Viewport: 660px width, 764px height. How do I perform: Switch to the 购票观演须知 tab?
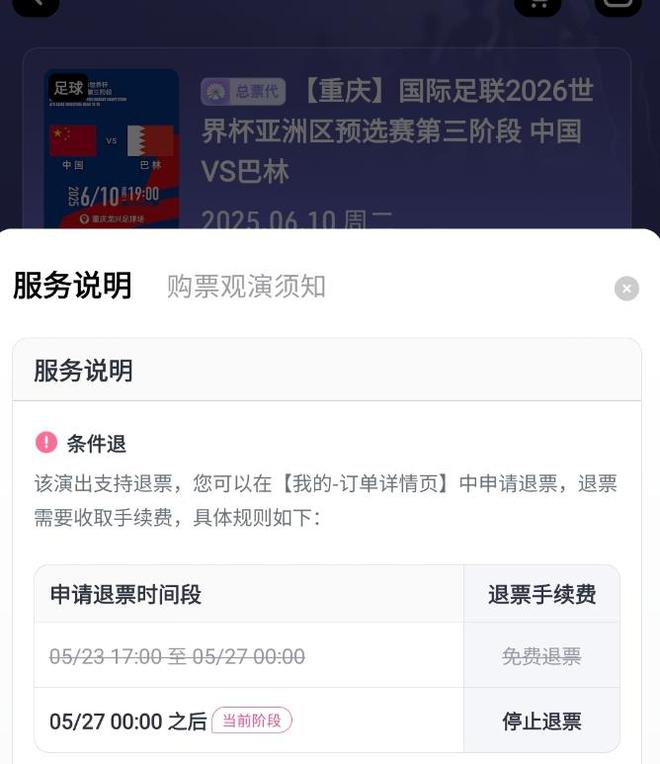(246, 287)
